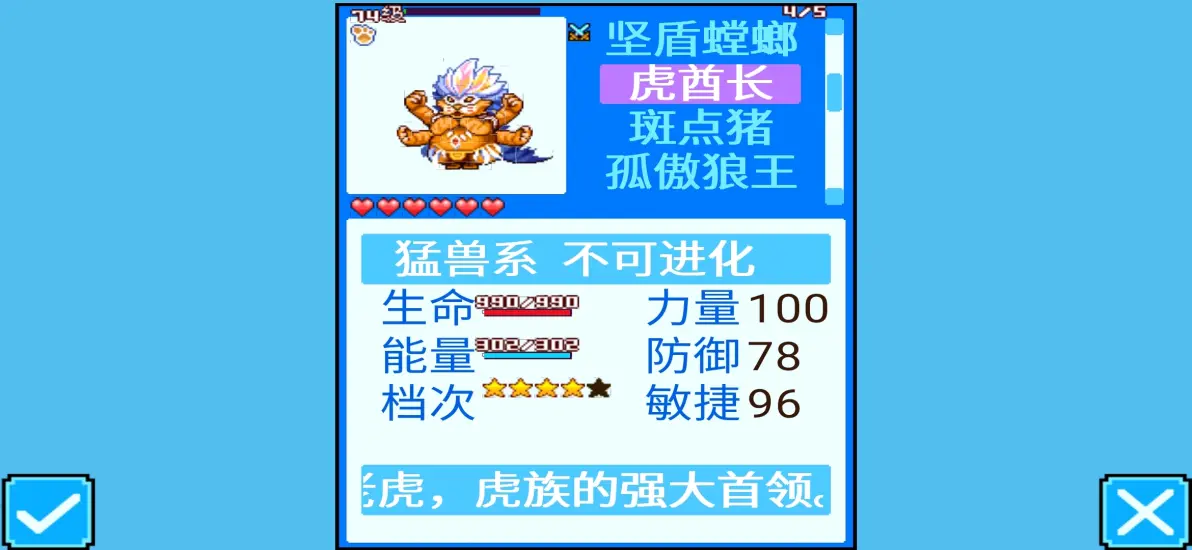Select 虎酋长 from the pet list

coord(700,84)
